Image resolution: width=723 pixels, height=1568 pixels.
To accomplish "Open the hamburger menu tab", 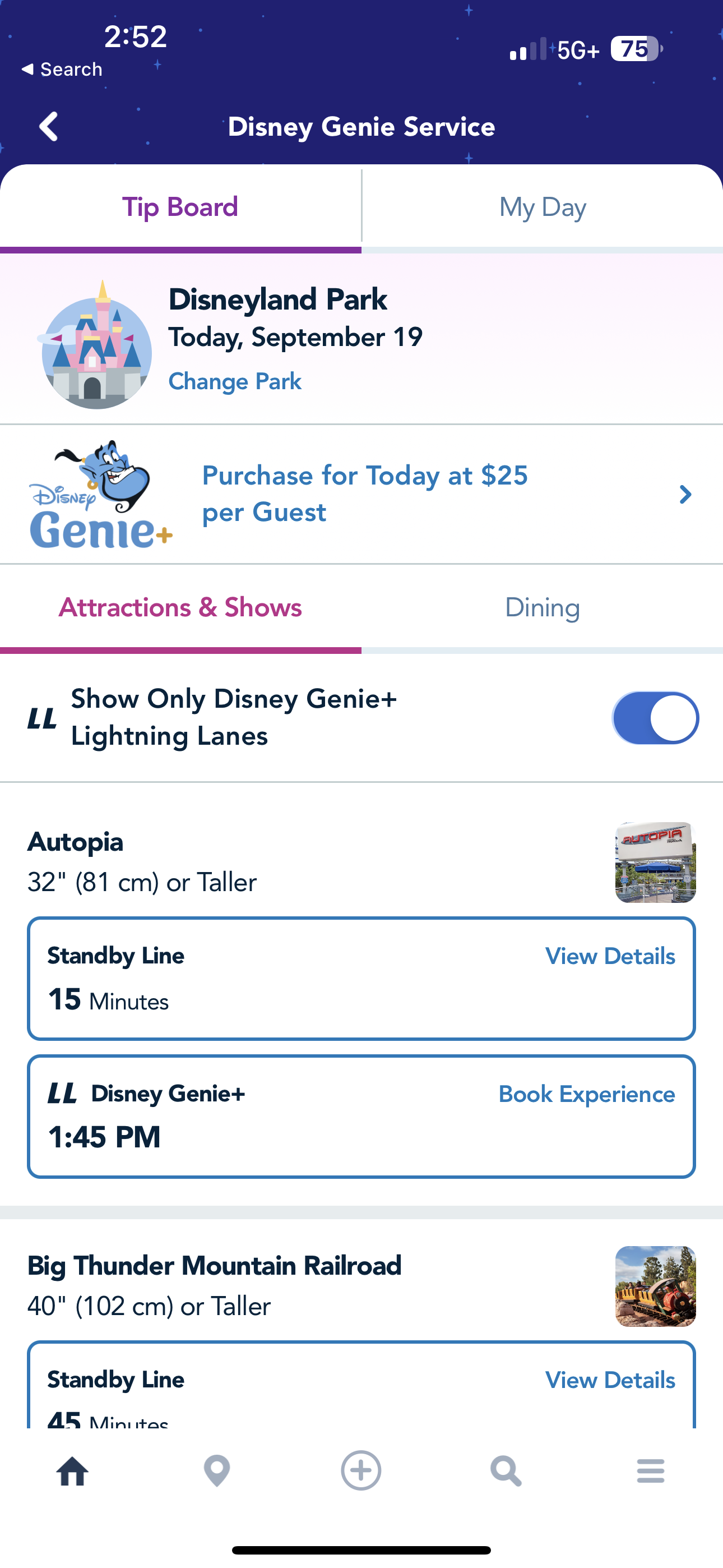I will coord(651,1471).
